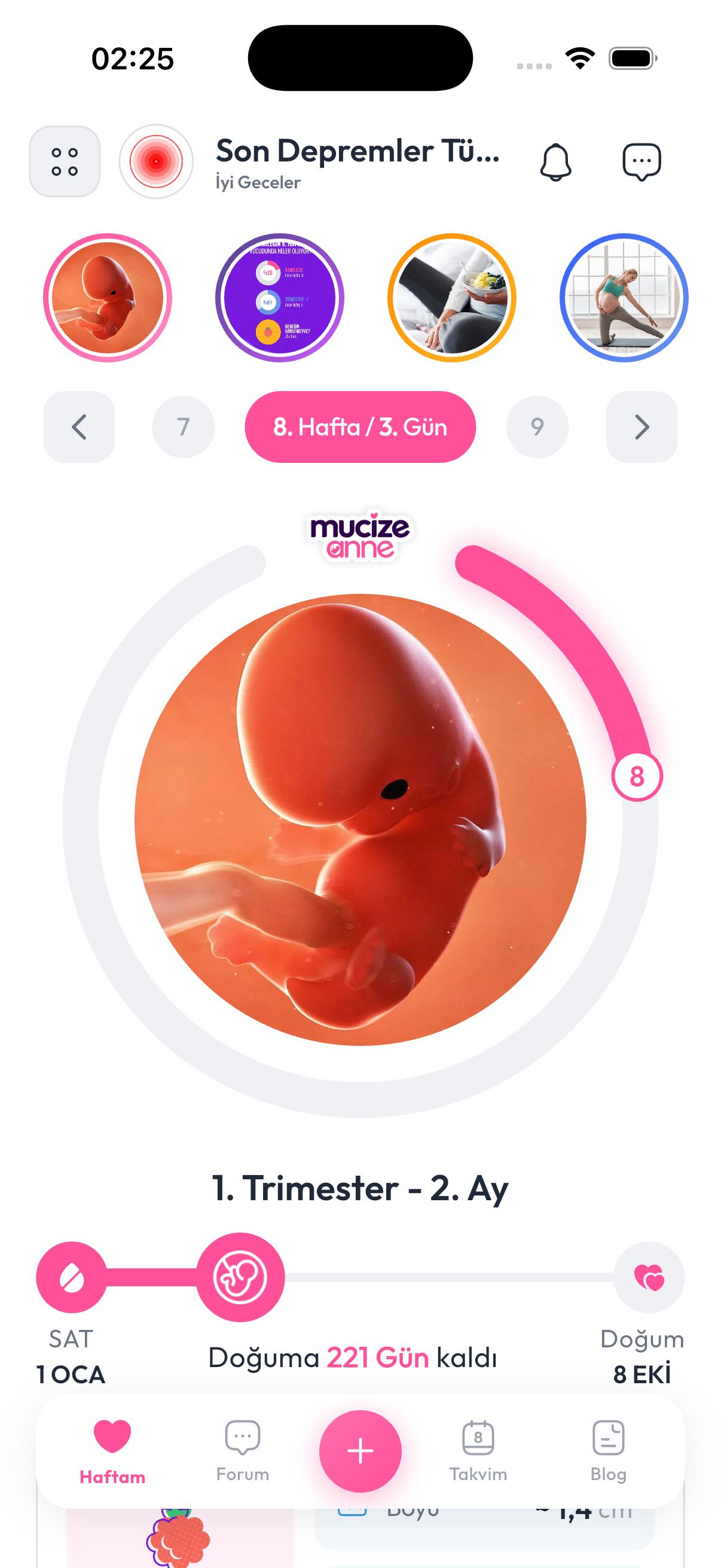Open the notifications bell
The height and width of the screenshot is (1568, 721).
[x=555, y=163]
